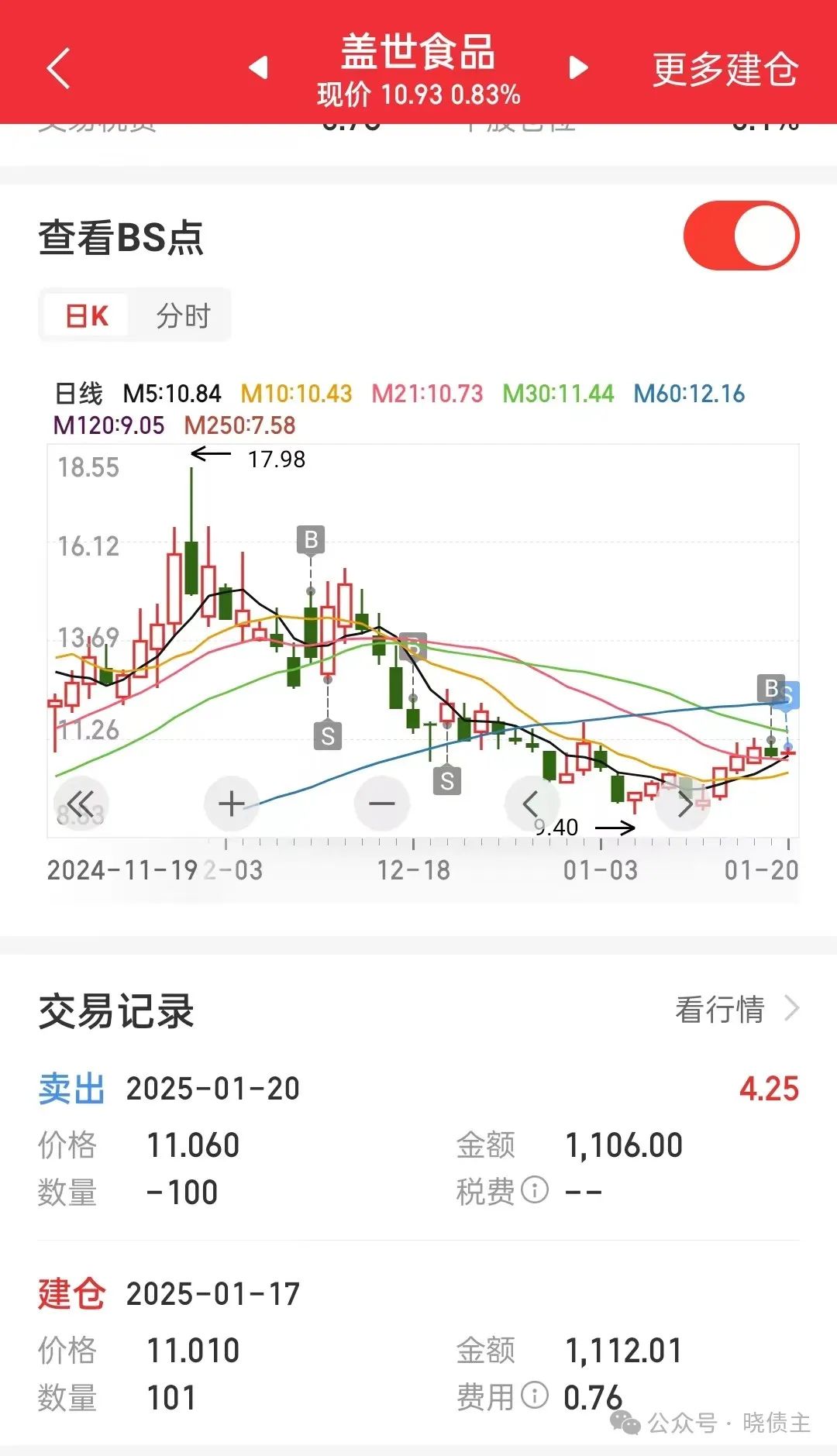The height and width of the screenshot is (1456, 837).
Task: Open 更多建仓 in the header
Action: pos(725,70)
